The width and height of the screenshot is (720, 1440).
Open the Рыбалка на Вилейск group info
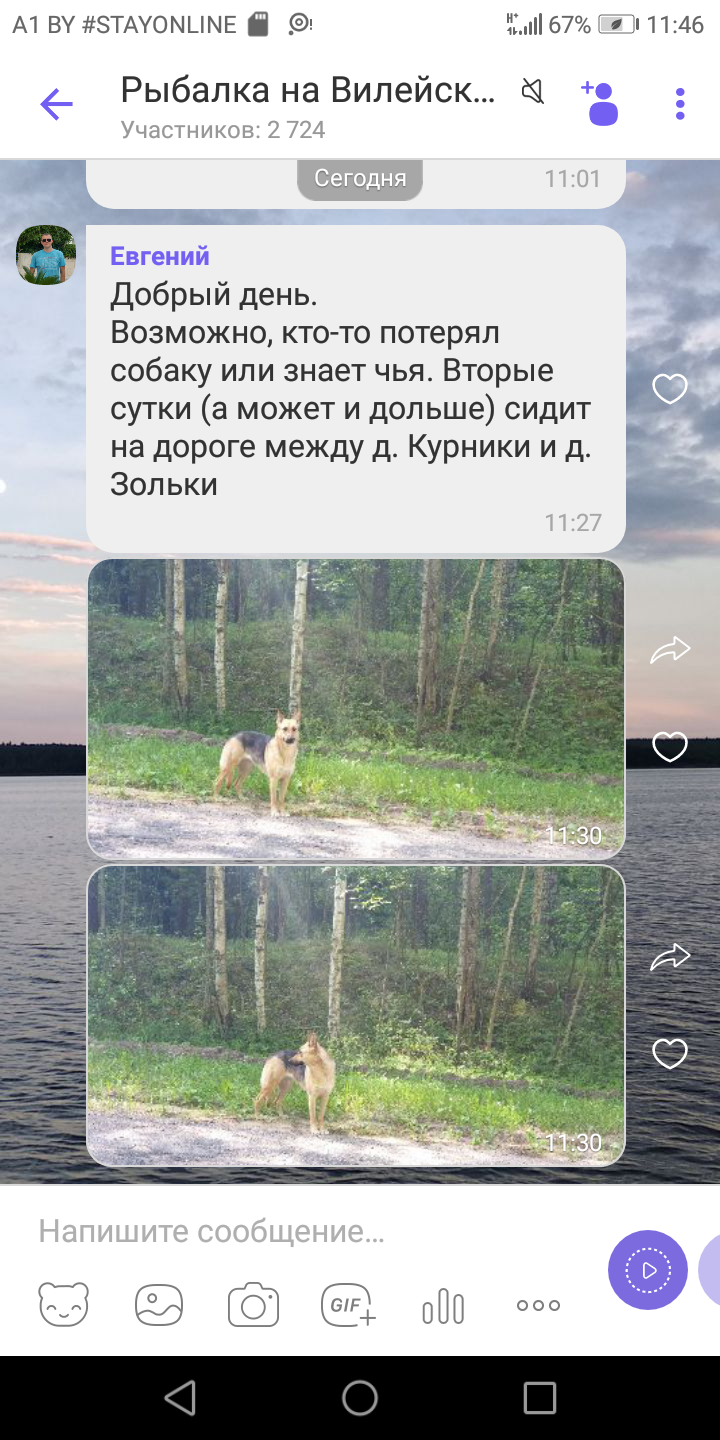pos(306,104)
